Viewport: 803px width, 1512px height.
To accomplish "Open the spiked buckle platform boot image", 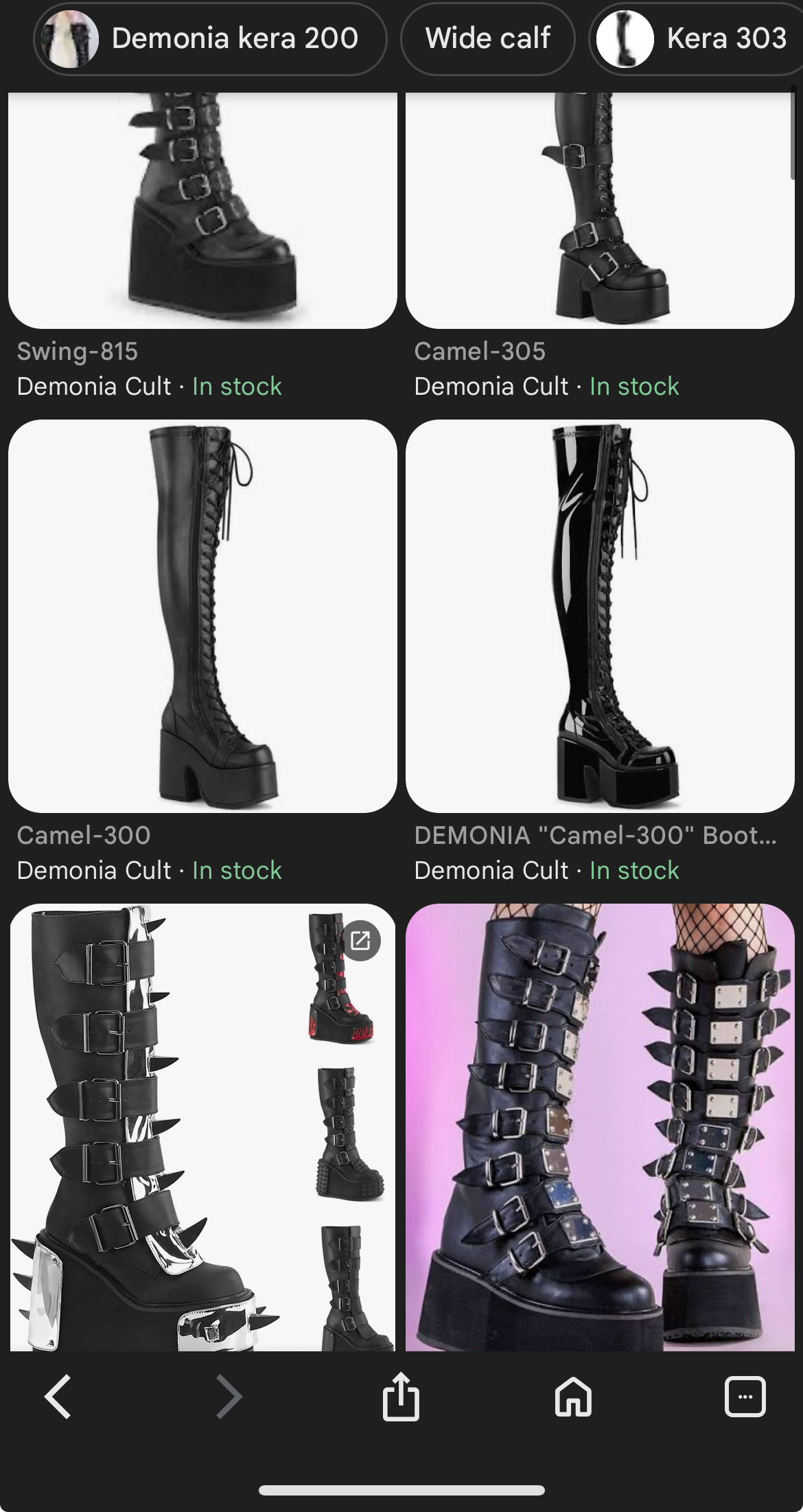I will 158,1126.
